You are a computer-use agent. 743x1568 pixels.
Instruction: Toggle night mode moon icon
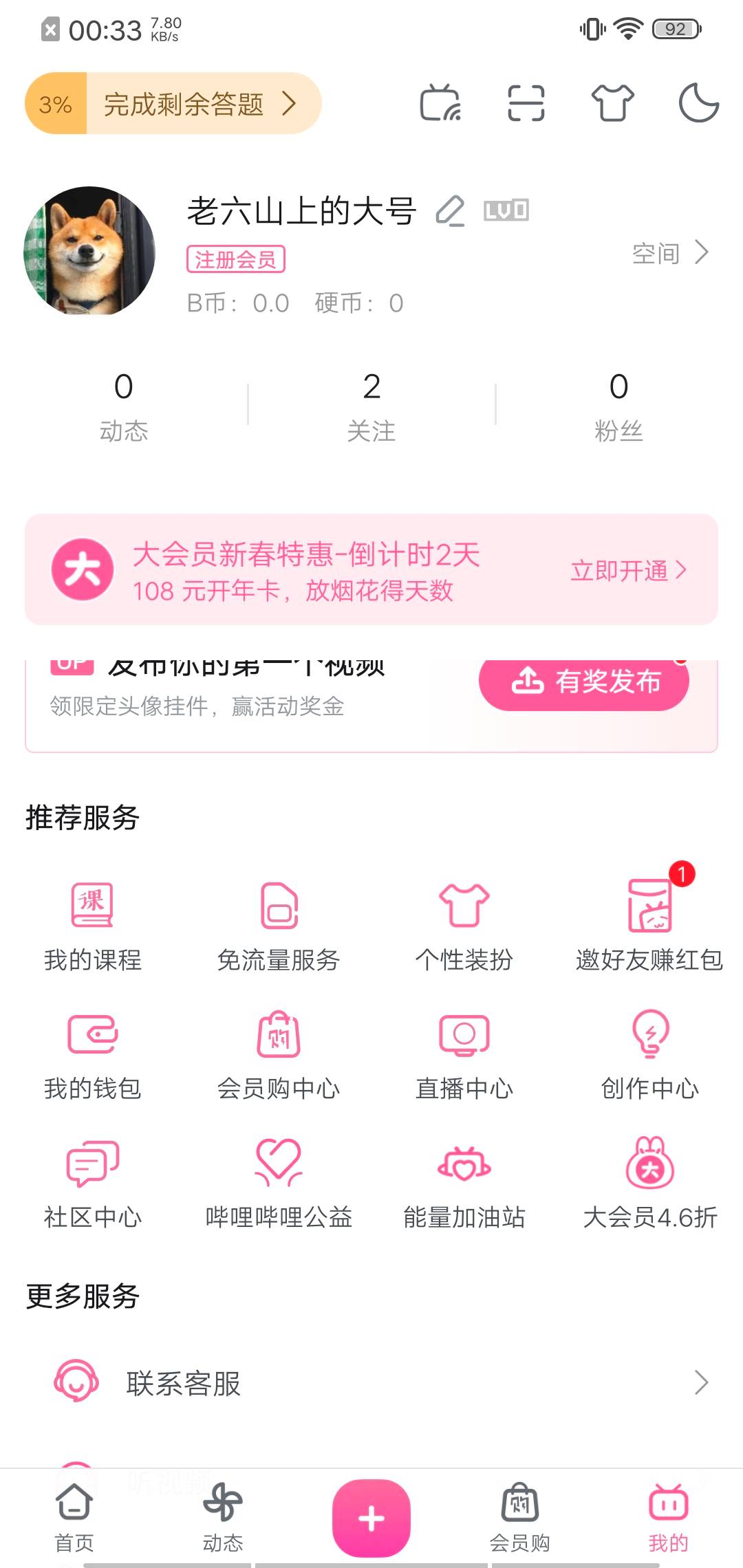pos(698,103)
